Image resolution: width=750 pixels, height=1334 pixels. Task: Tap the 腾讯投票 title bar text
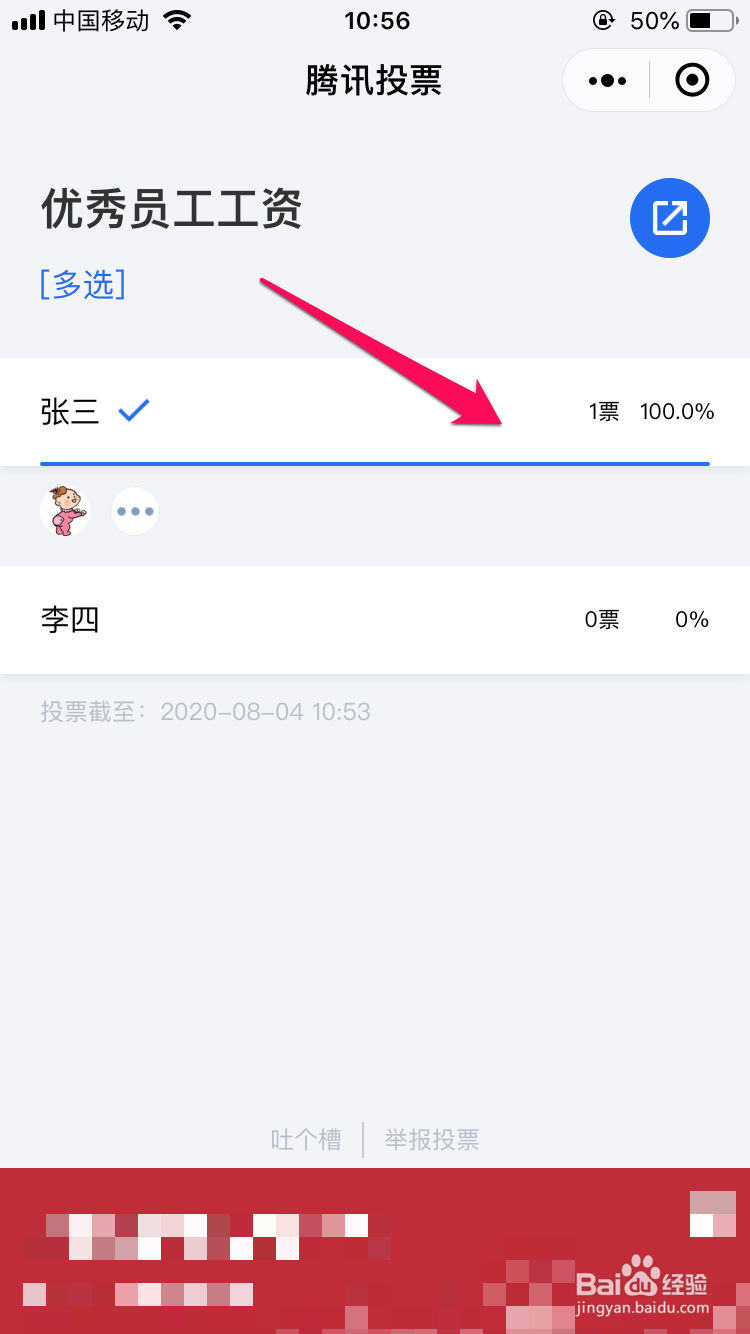coord(373,80)
